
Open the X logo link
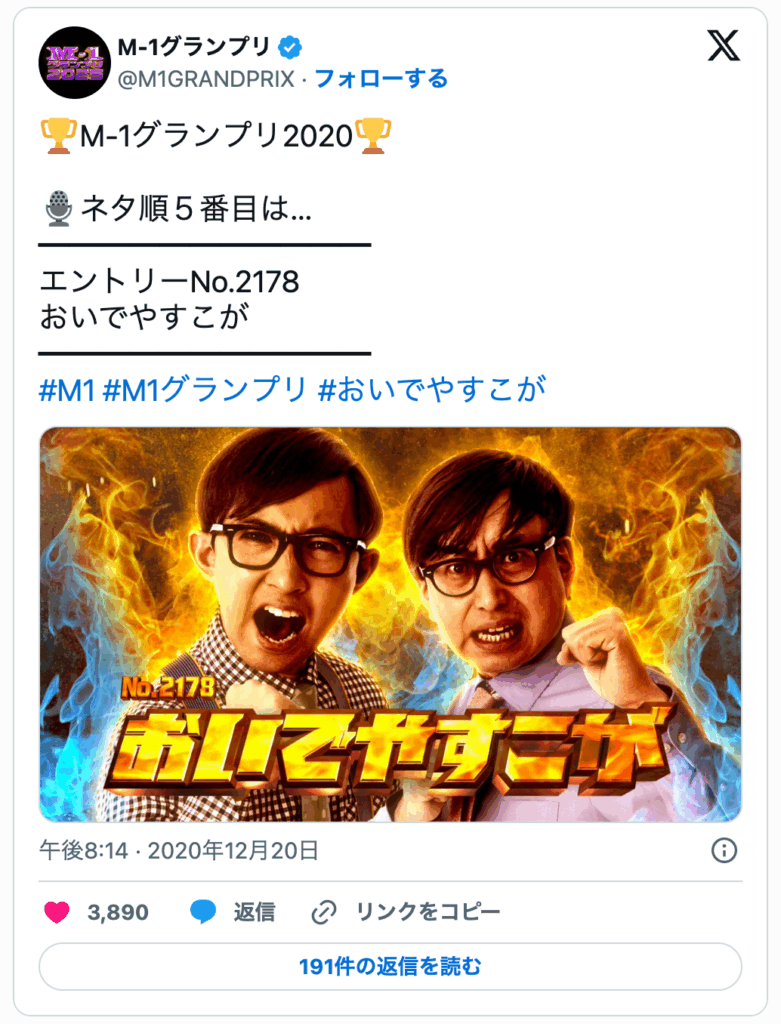pos(723,45)
